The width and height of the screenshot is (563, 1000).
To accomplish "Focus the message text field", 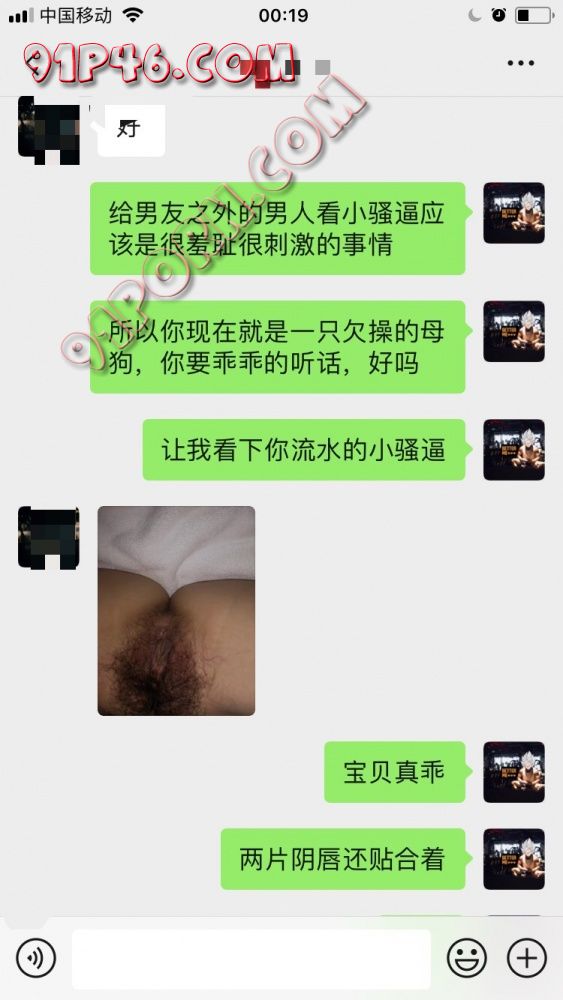I will tap(251, 959).
